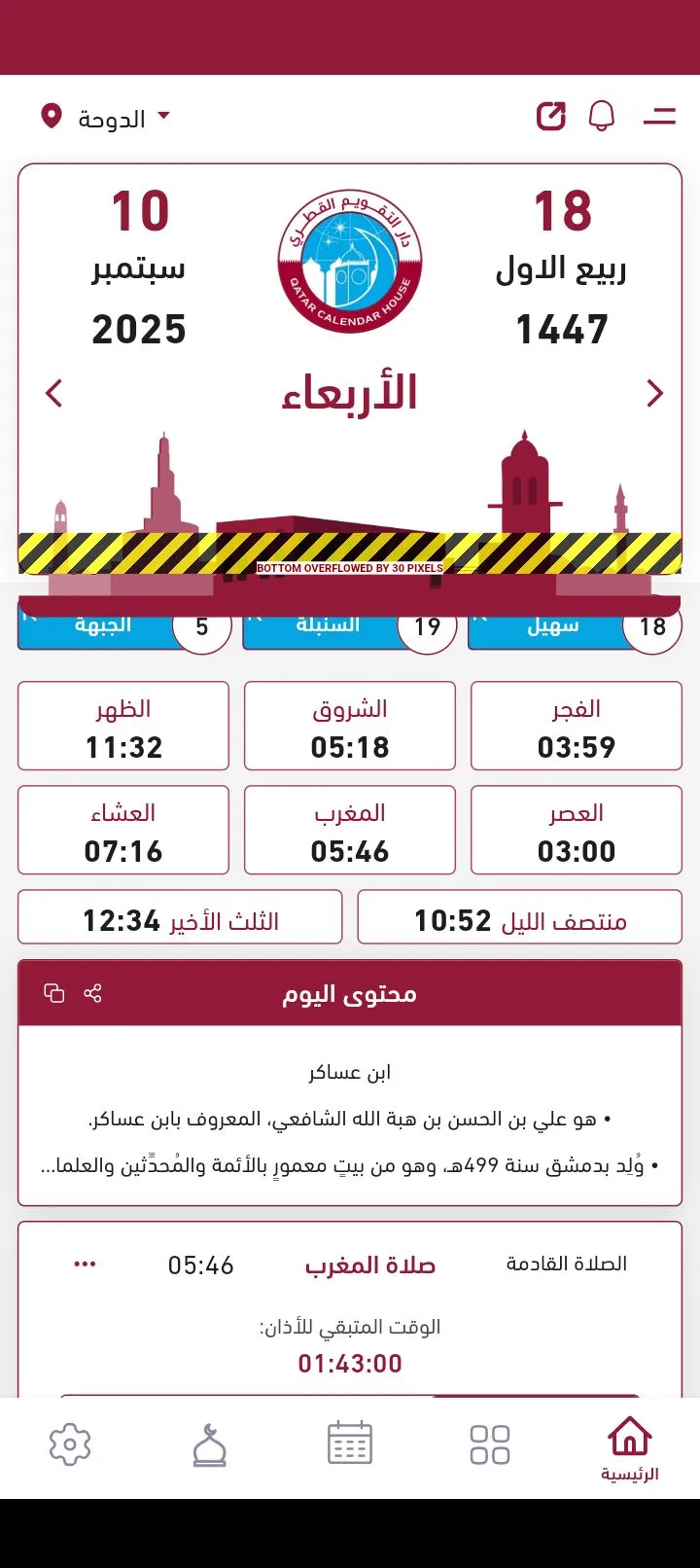This screenshot has width=700, height=1568.
Task: Select the الظهر prayer time card
Action: (123, 727)
